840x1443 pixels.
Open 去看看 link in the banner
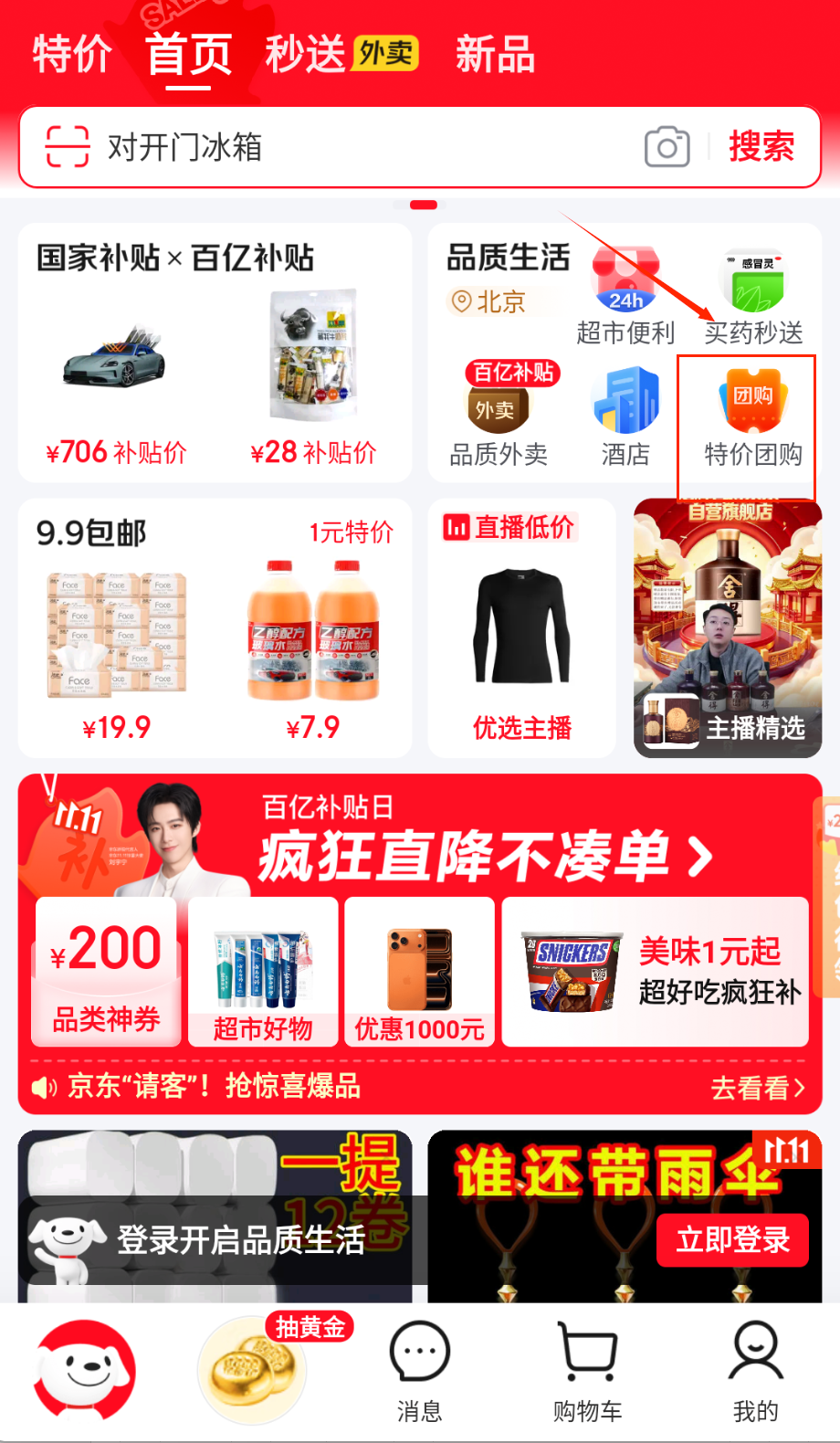[x=757, y=1088]
